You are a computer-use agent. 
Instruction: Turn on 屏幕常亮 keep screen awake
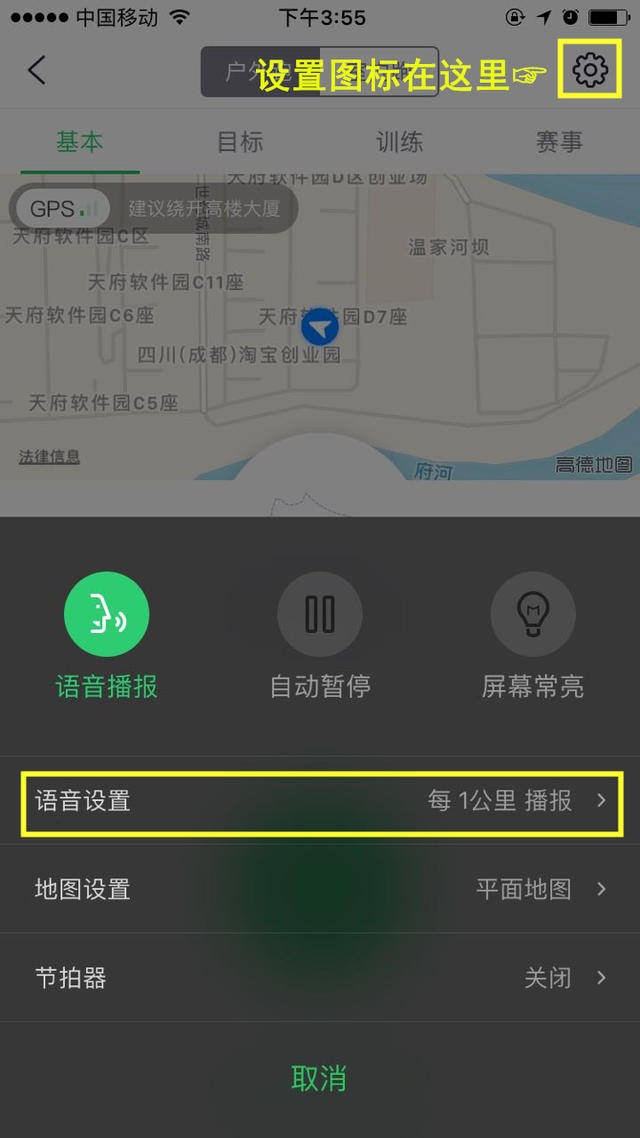[x=533, y=614]
